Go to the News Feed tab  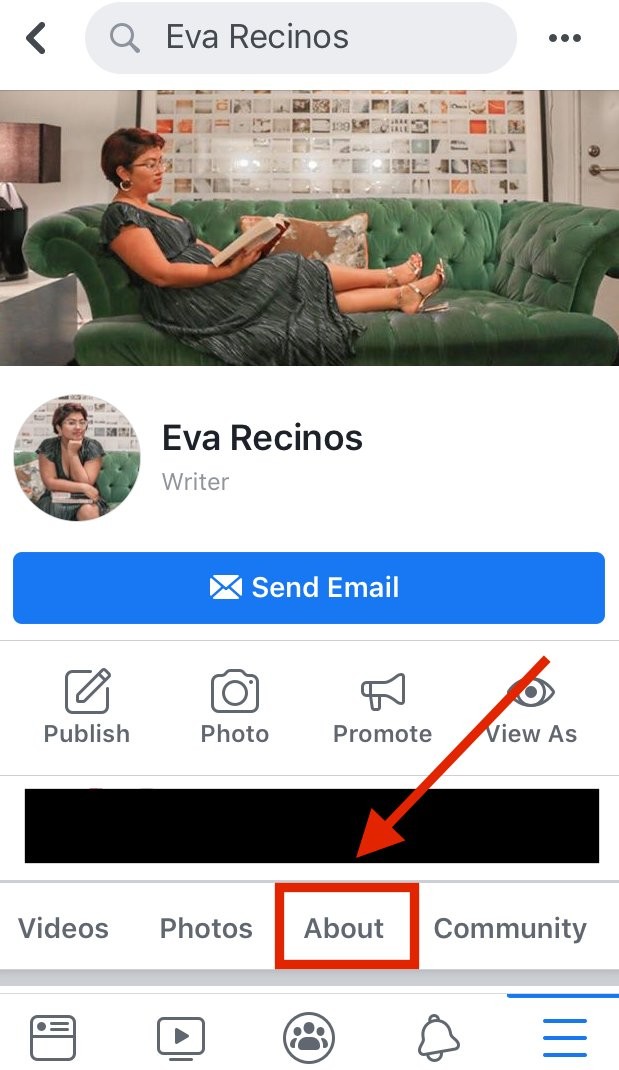pyautogui.click(x=53, y=1036)
